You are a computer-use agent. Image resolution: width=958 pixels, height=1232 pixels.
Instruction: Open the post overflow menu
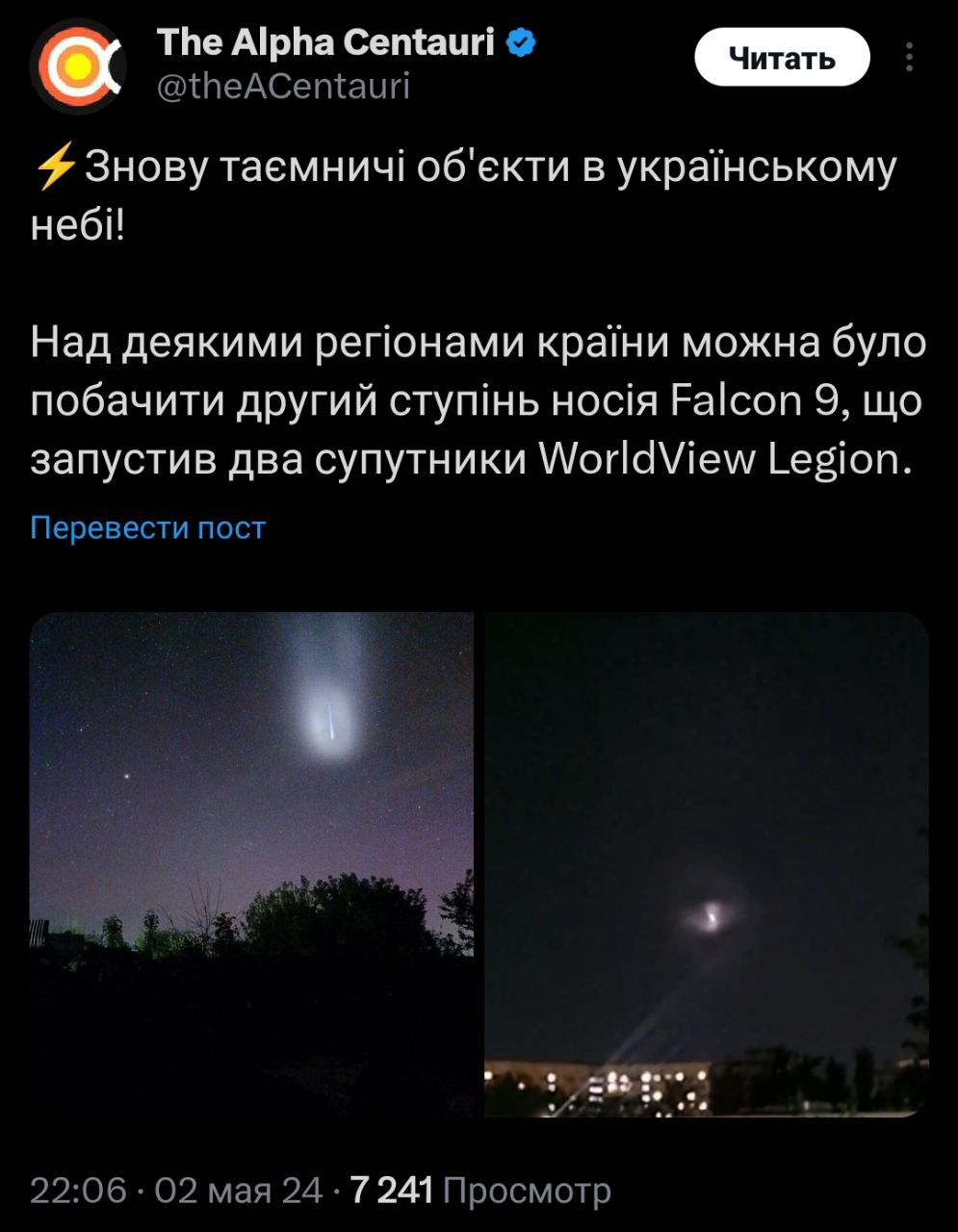(910, 58)
